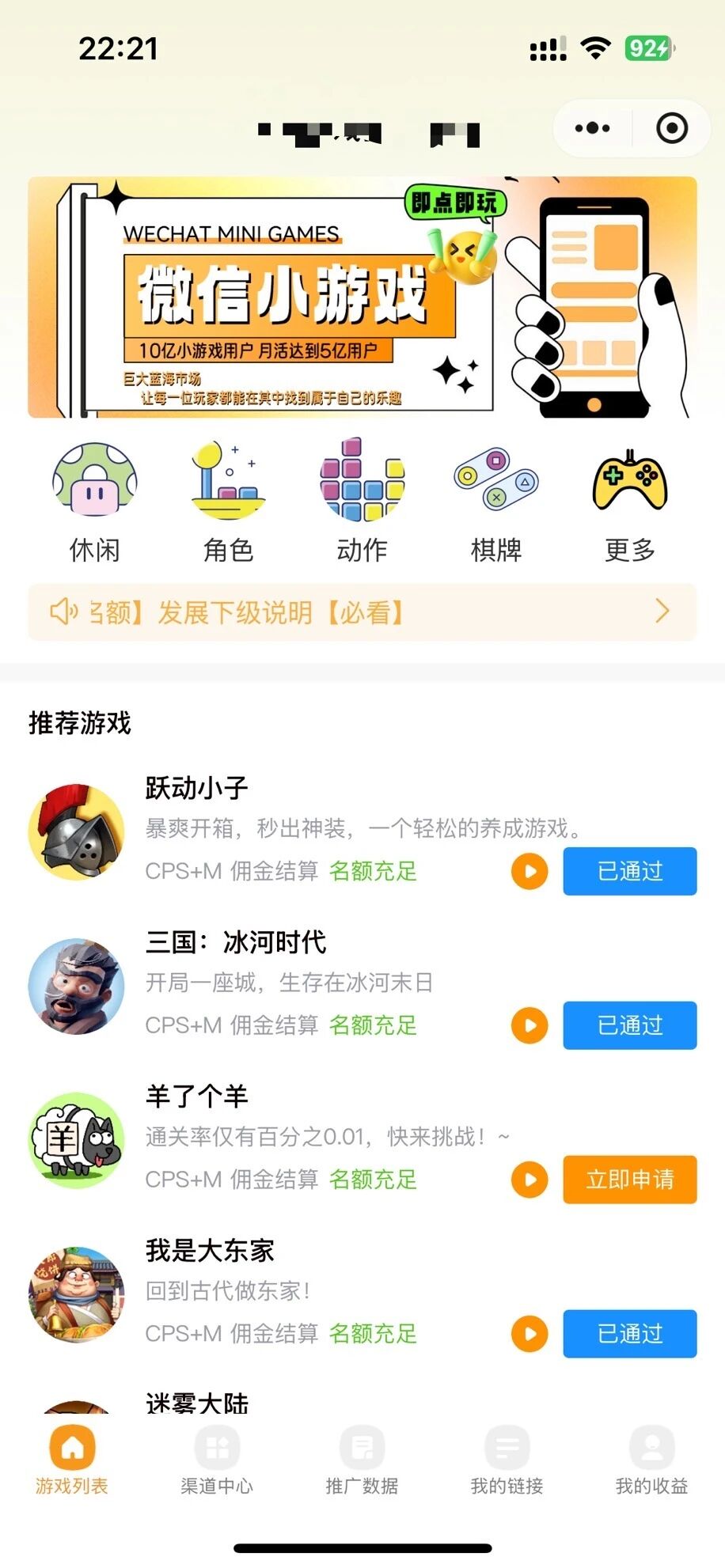
Task: Open the 发展下级说明 announcement
Action: coord(362,612)
